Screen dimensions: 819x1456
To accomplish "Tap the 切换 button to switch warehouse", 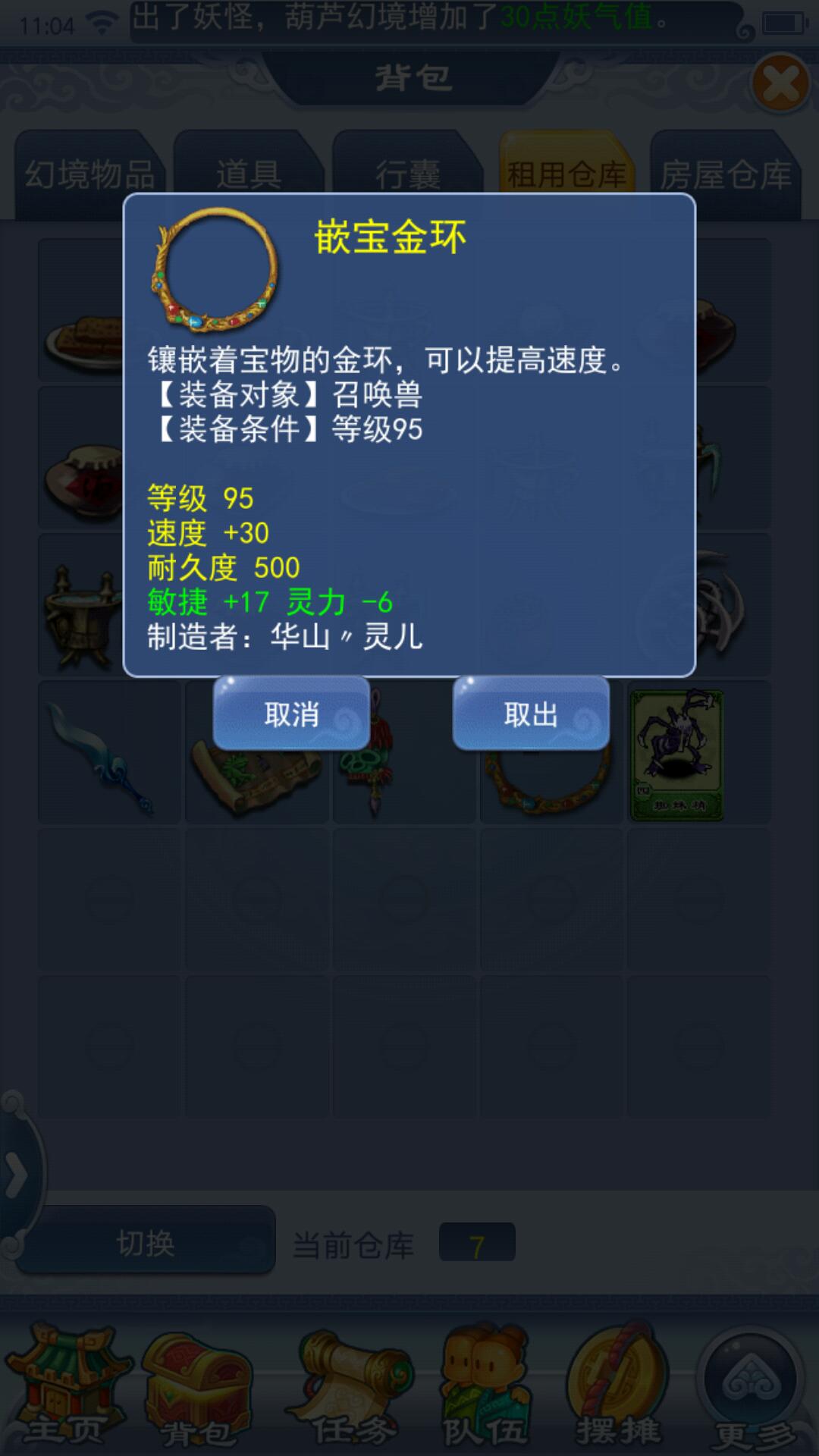I will (x=146, y=1243).
